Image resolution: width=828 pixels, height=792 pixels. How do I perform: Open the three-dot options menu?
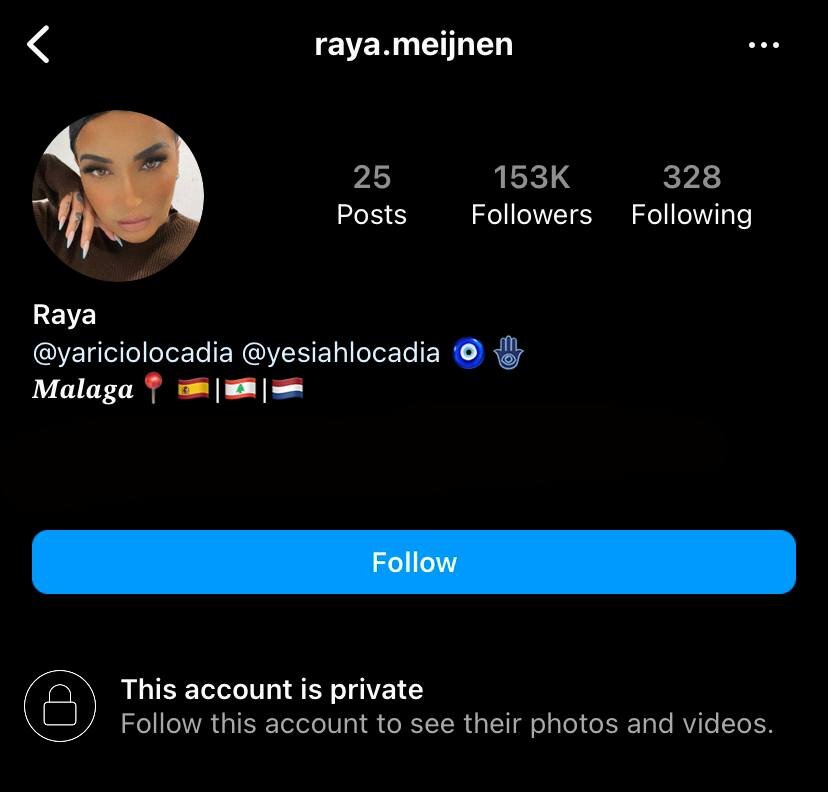coord(763,45)
